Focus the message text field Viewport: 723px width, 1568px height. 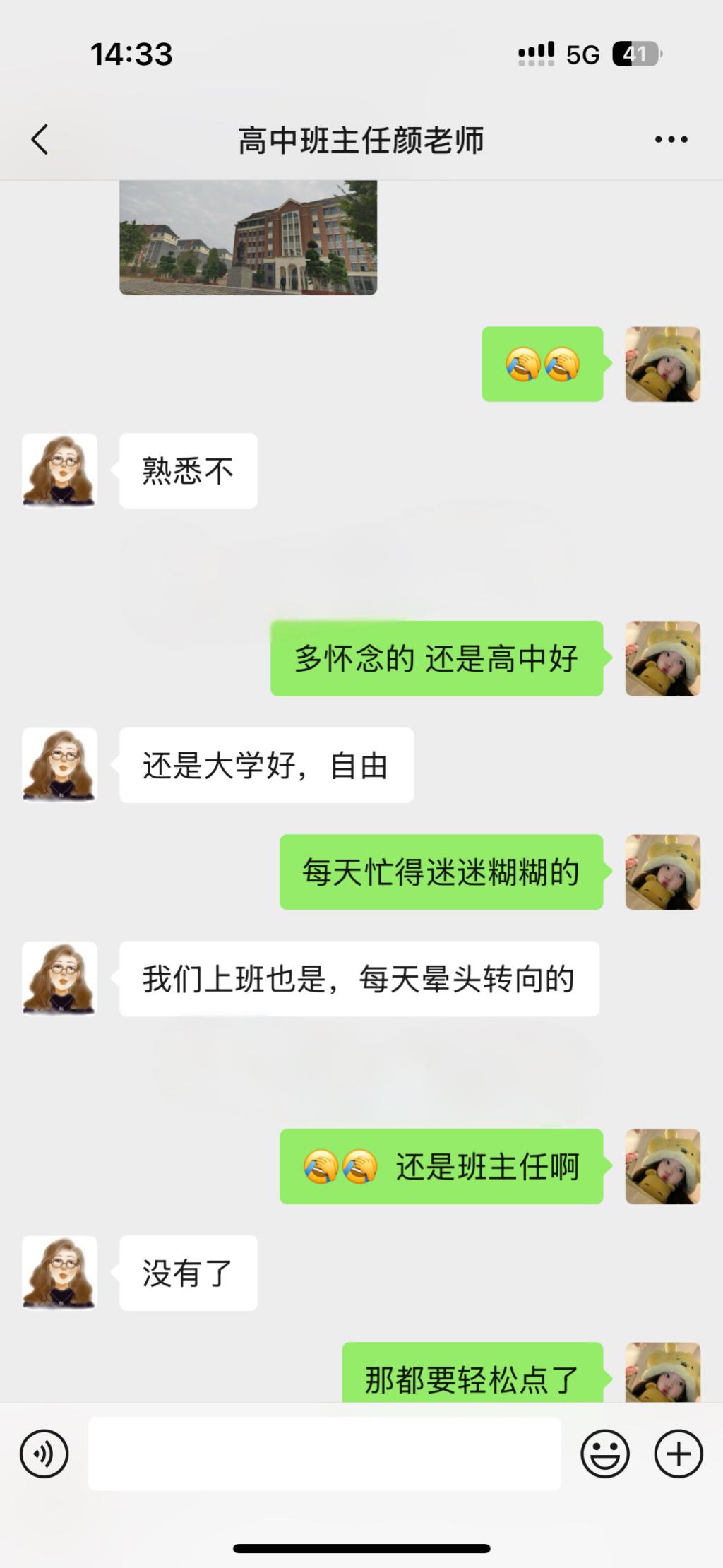(324, 1454)
